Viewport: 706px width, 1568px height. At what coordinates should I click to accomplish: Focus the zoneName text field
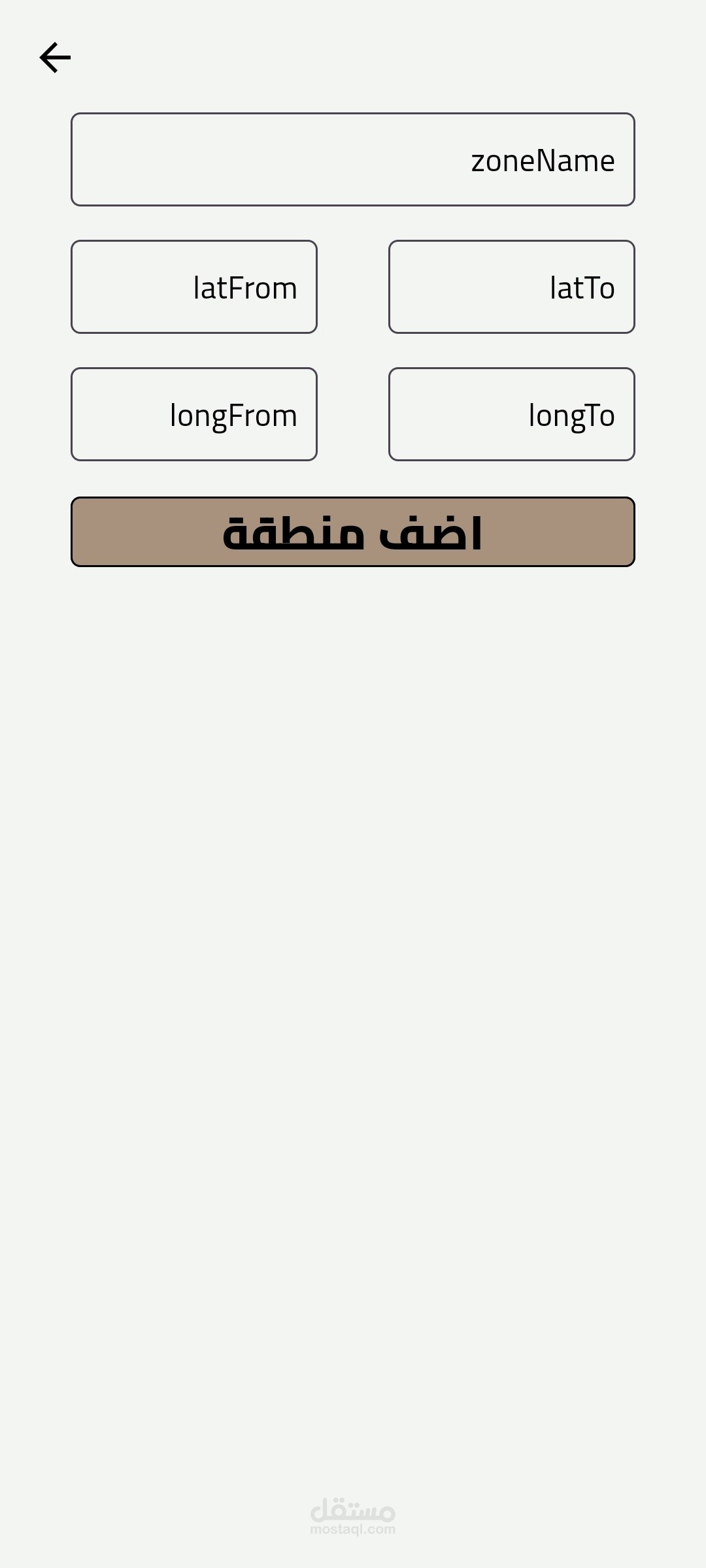[353, 159]
